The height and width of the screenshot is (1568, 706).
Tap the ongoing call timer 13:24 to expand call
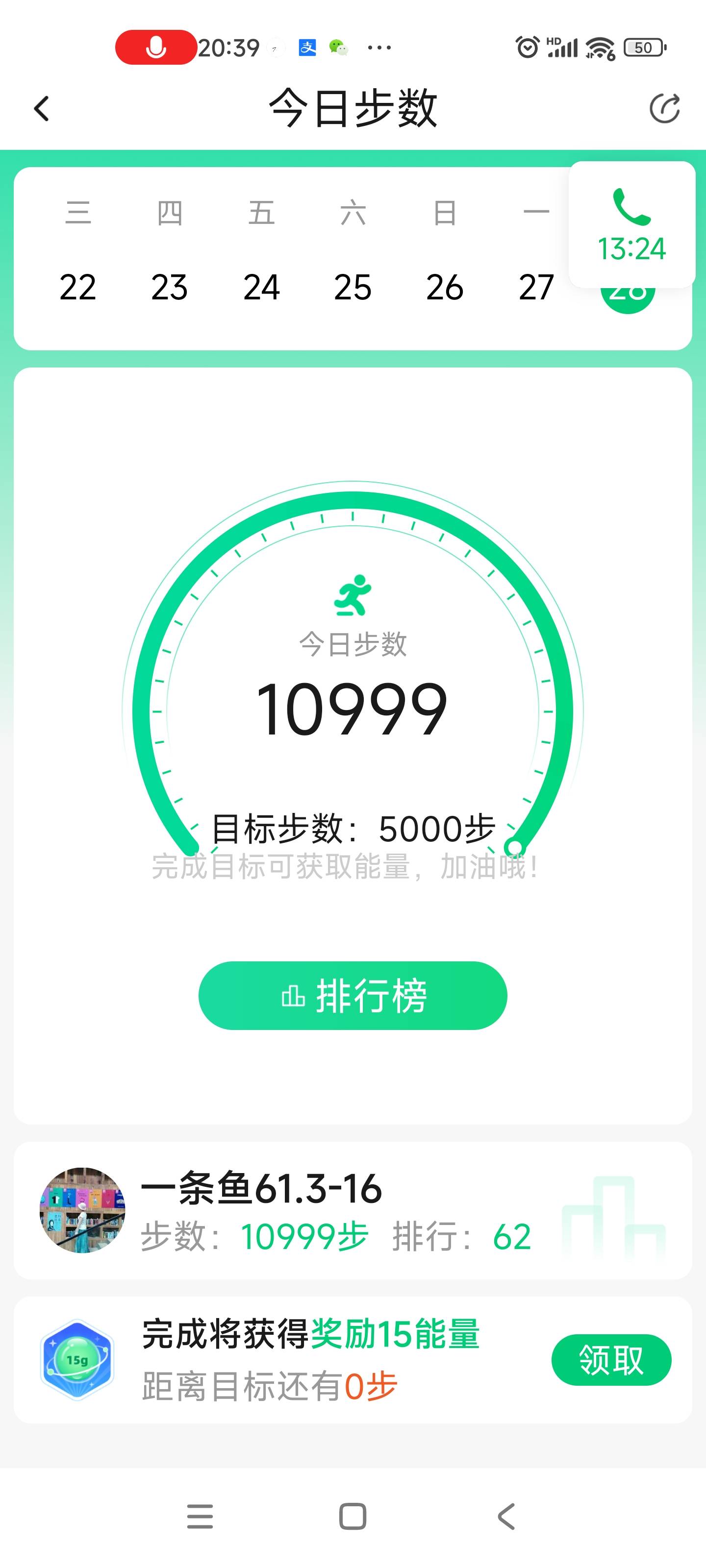(631, 248)
